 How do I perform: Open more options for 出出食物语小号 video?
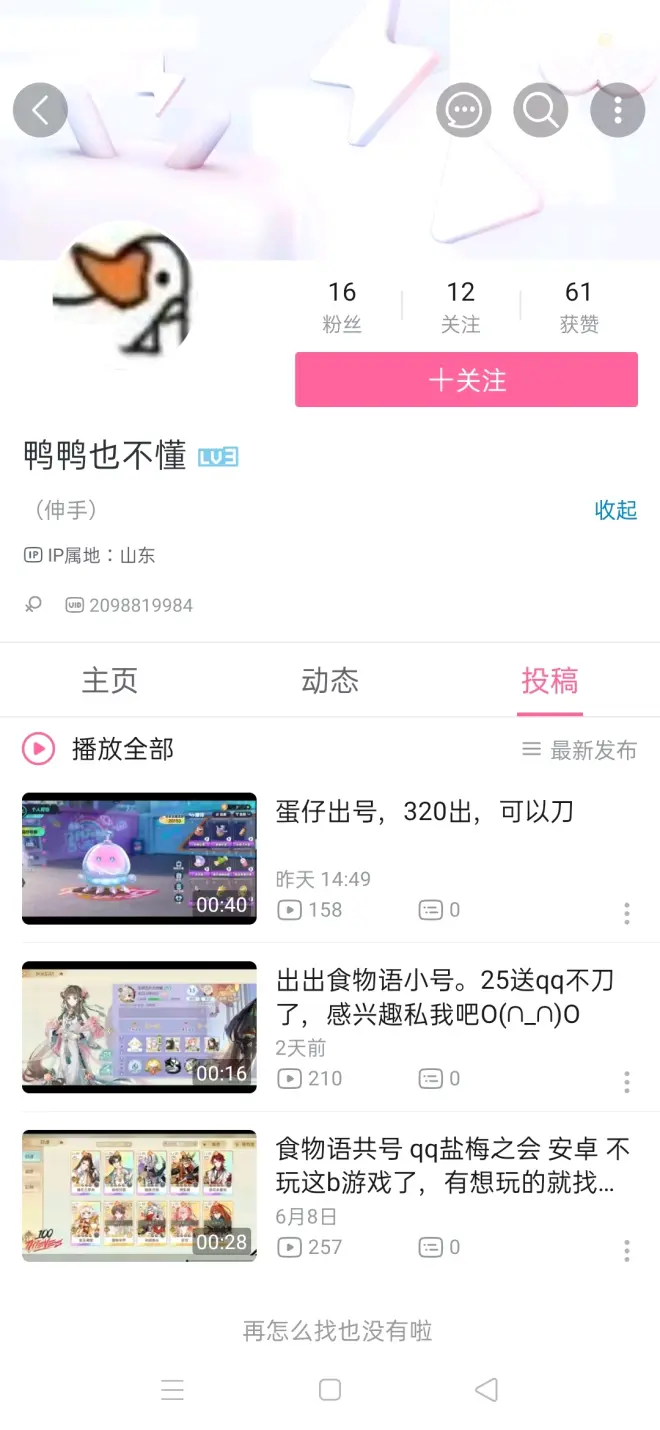pyautogui.click(x=627, y=1081)
